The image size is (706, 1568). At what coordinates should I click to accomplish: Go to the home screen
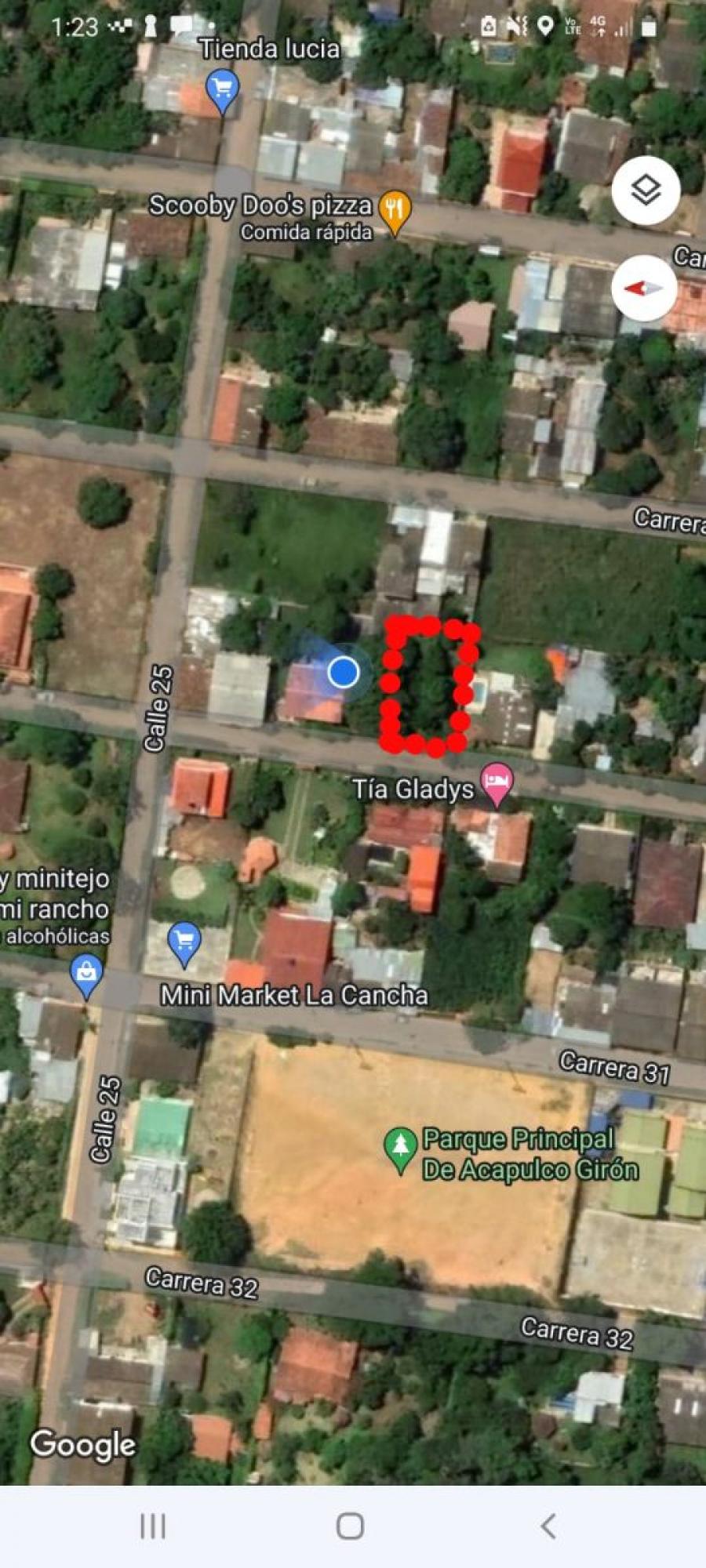pyautogui.click(x=350, y=1526)
